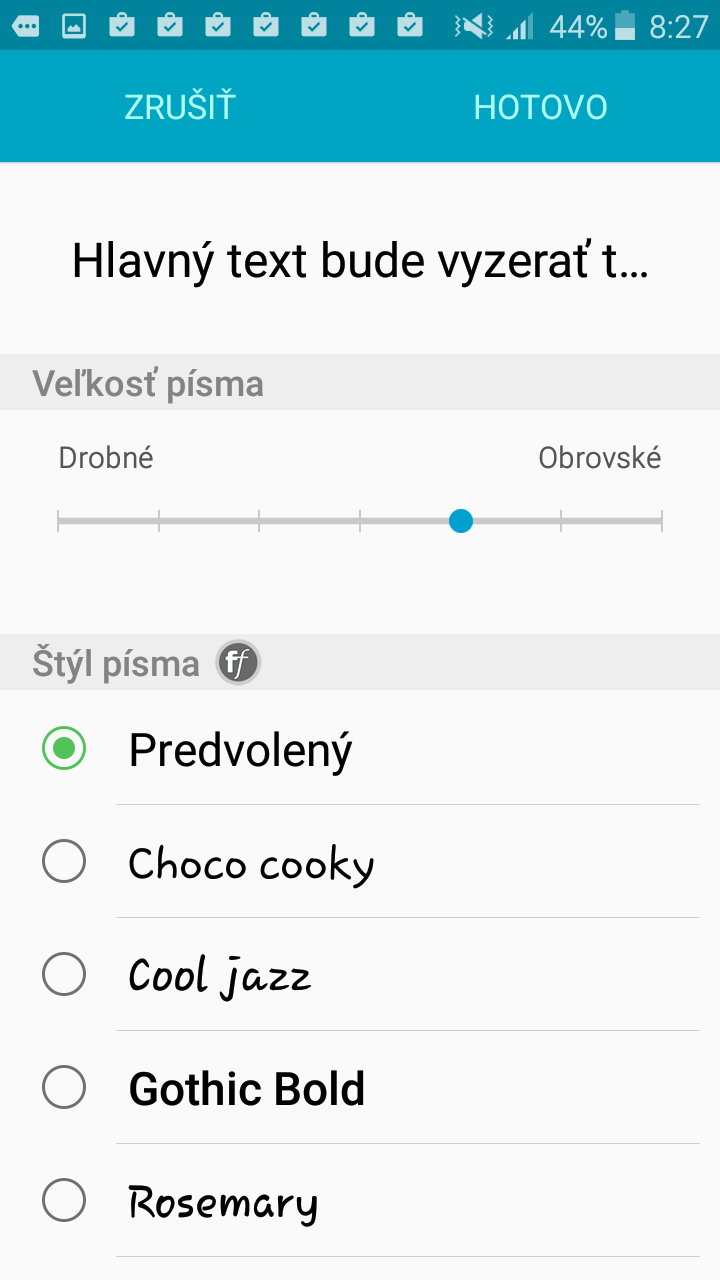Select Cool jazz as font style
Screen dimensions: 720x1280
tap(360, 975)
